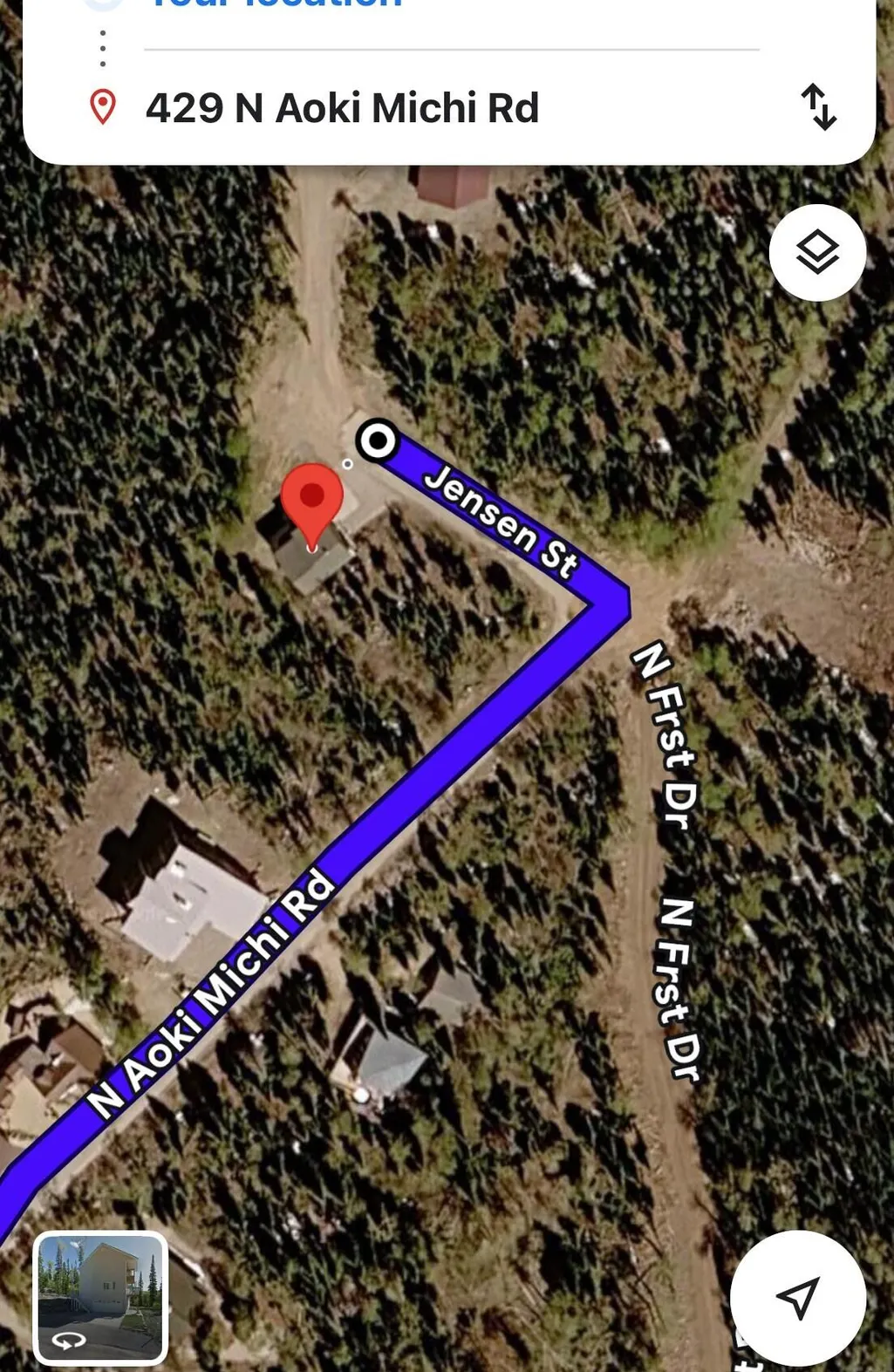Image resolution: width=894 pixels, height=1372 pixels.
Task: Edit the Your location starting point
Action: pyautogui.click(x=276, y=4)
